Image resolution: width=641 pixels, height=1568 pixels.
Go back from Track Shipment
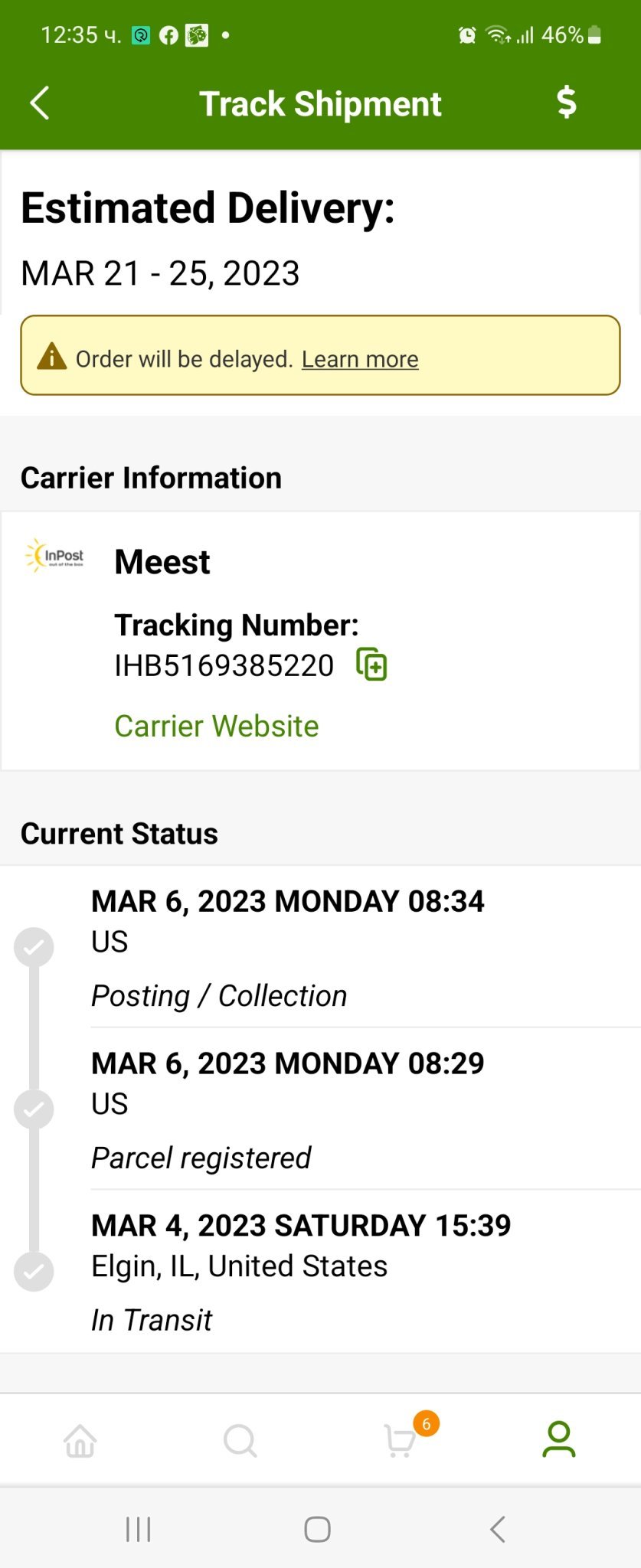[x=40, y=103]
